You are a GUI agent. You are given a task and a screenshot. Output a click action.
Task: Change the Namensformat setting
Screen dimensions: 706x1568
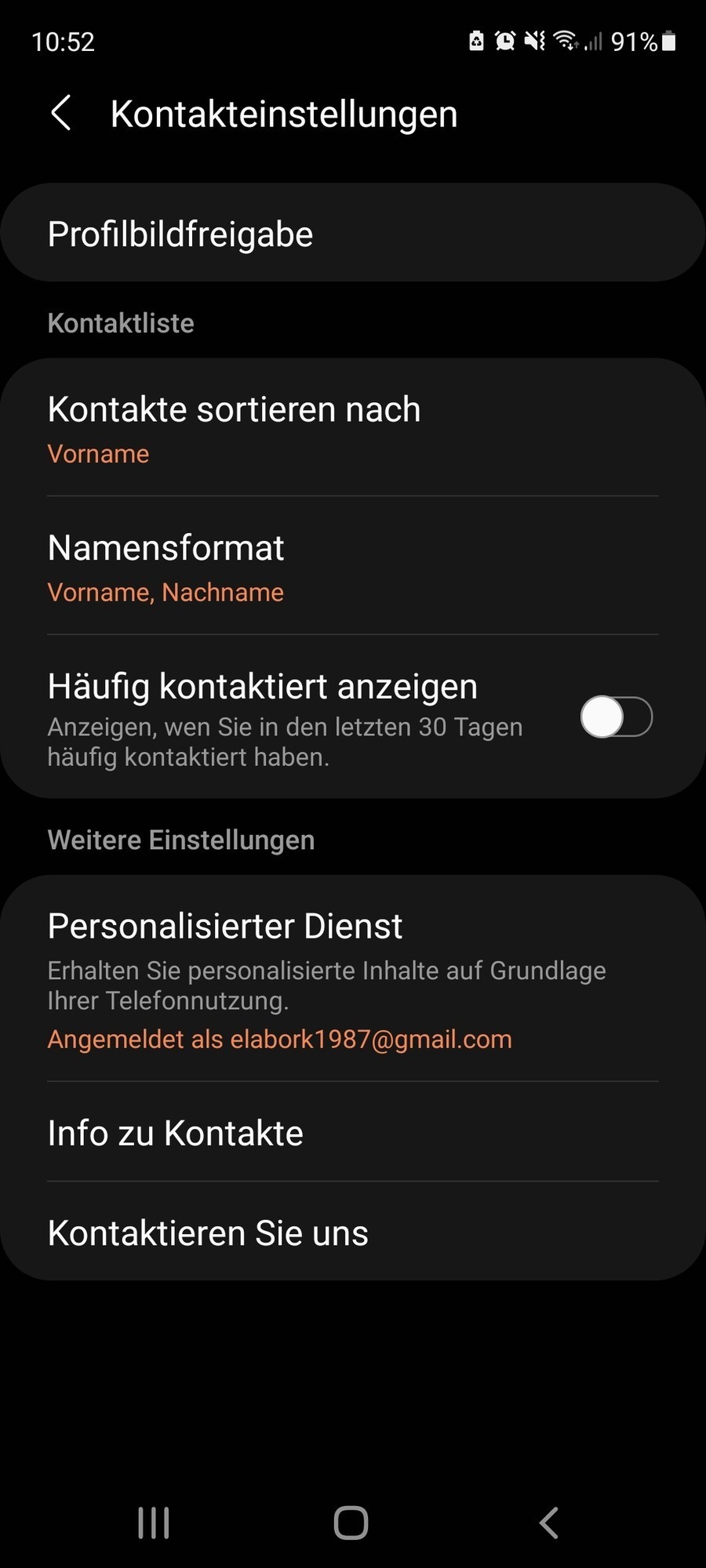pyautogui.click(x=353, y=567)
